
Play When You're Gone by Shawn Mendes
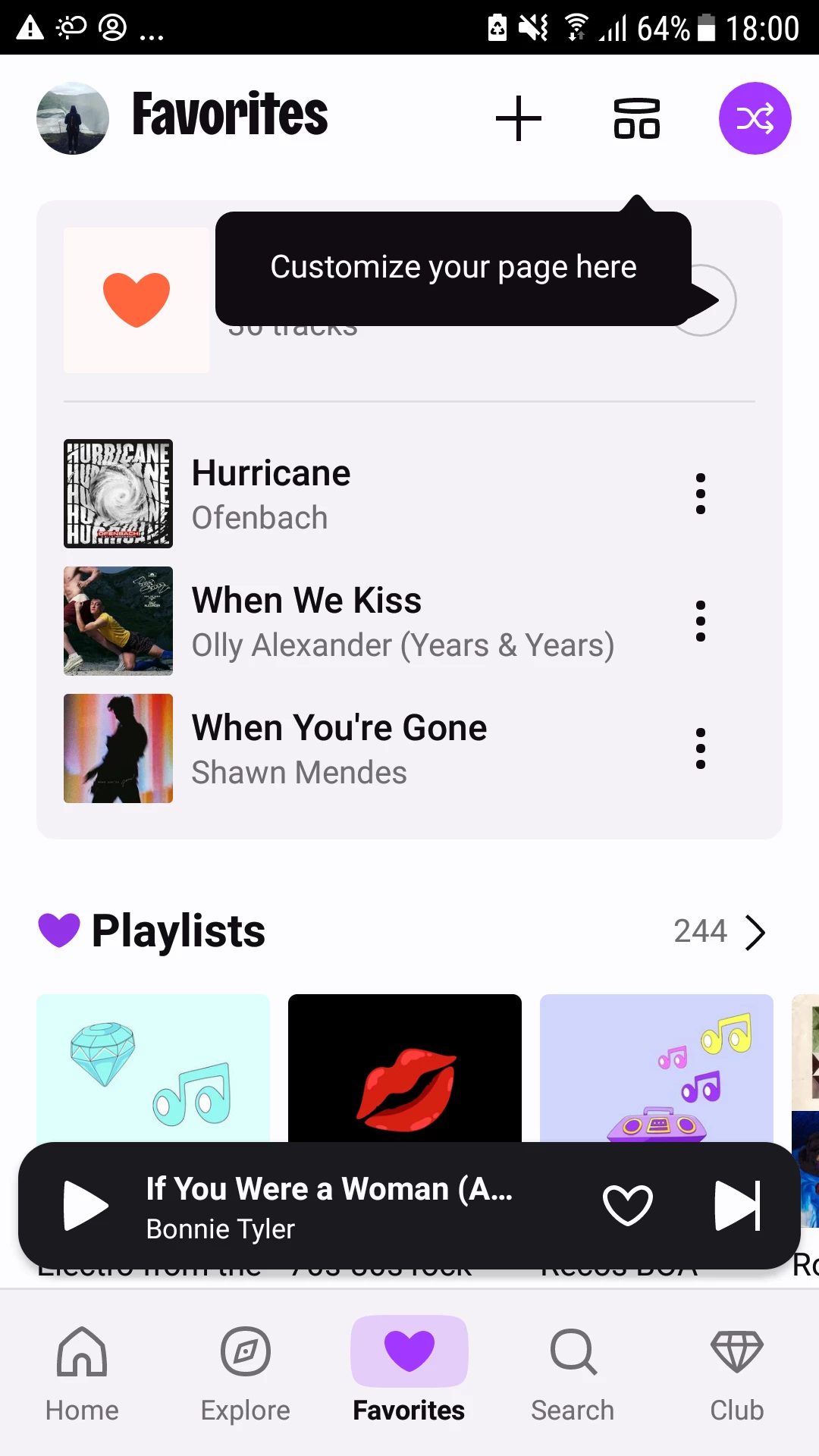[338, 748]
